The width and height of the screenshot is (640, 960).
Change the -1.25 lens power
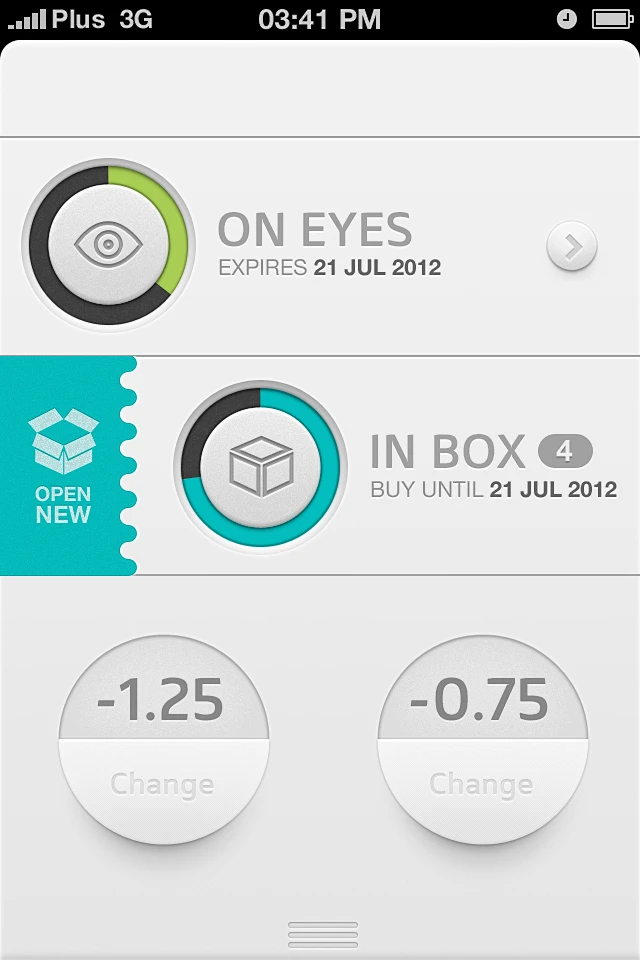click(x=163, y=784)
